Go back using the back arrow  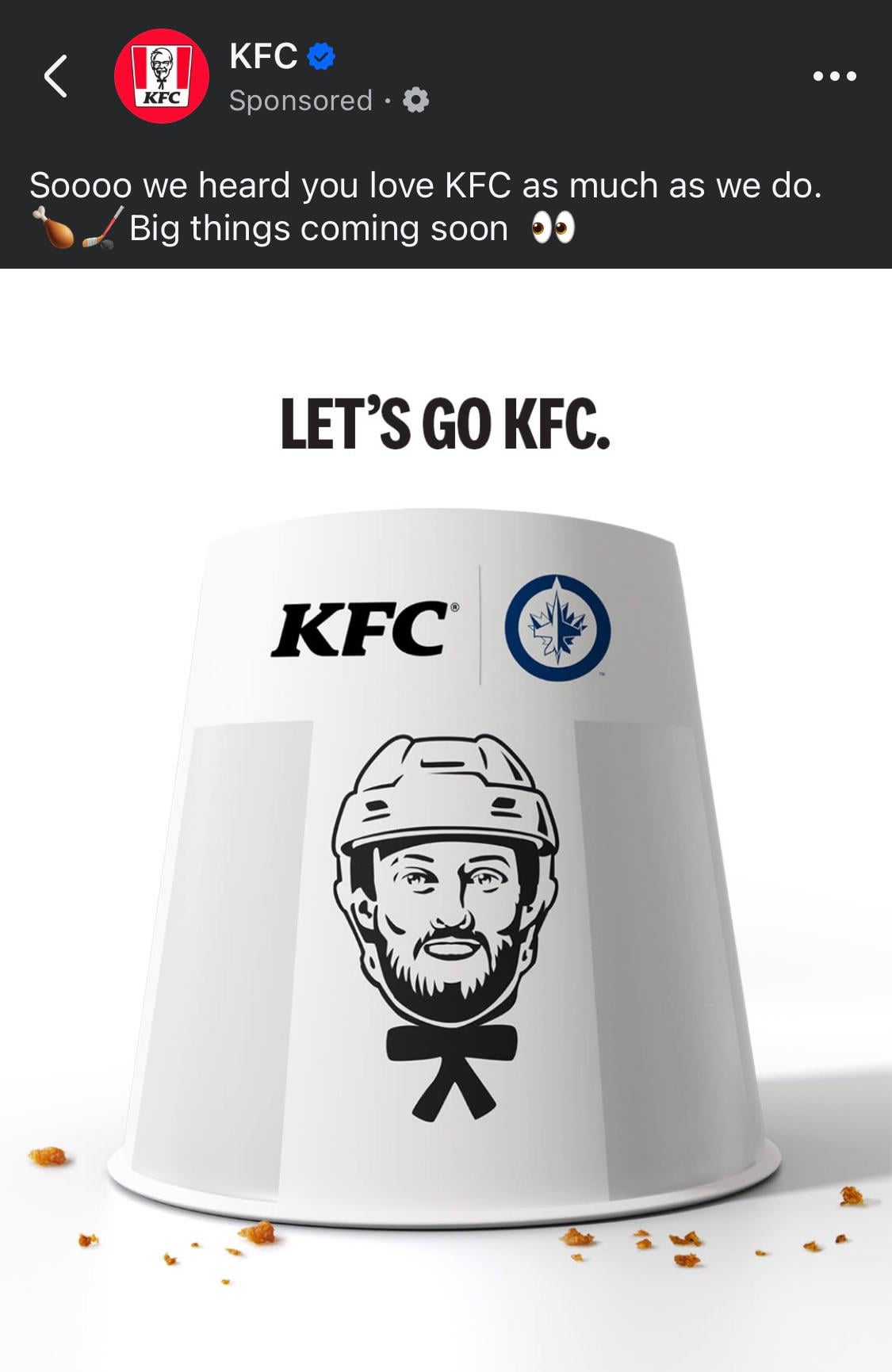56,76
